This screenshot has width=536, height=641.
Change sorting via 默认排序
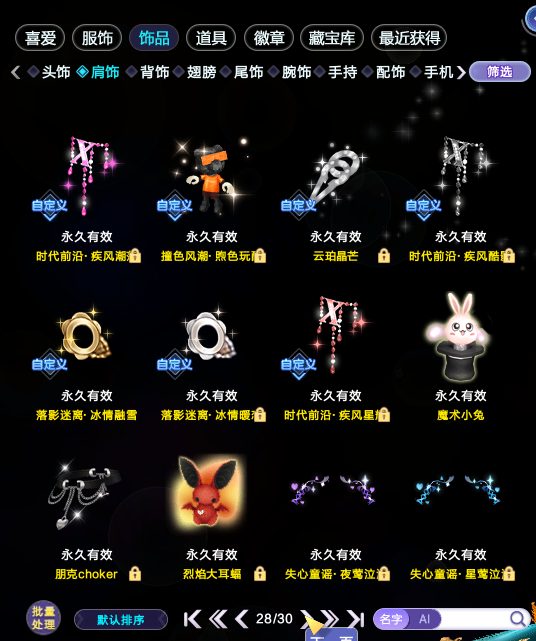point(121,620)
